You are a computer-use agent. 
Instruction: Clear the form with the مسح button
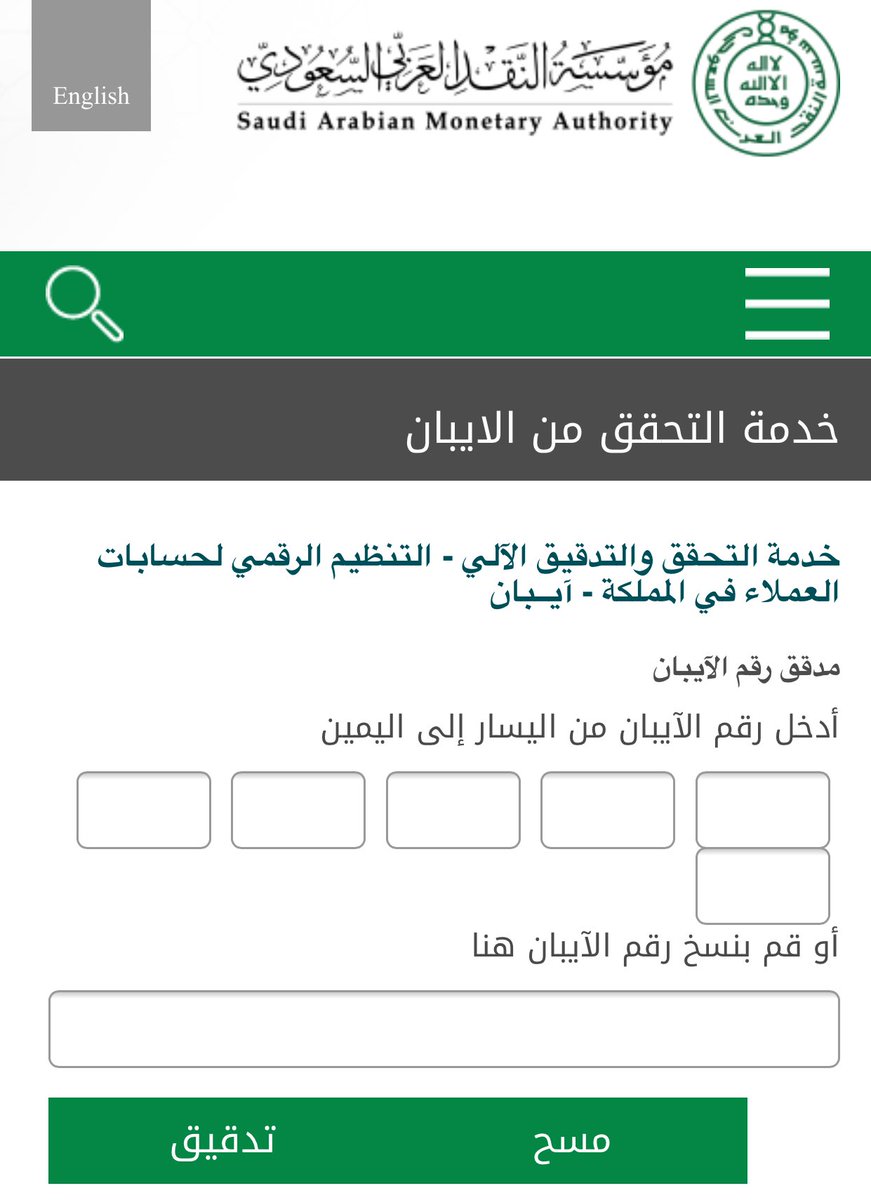(x=572, y=1140)
